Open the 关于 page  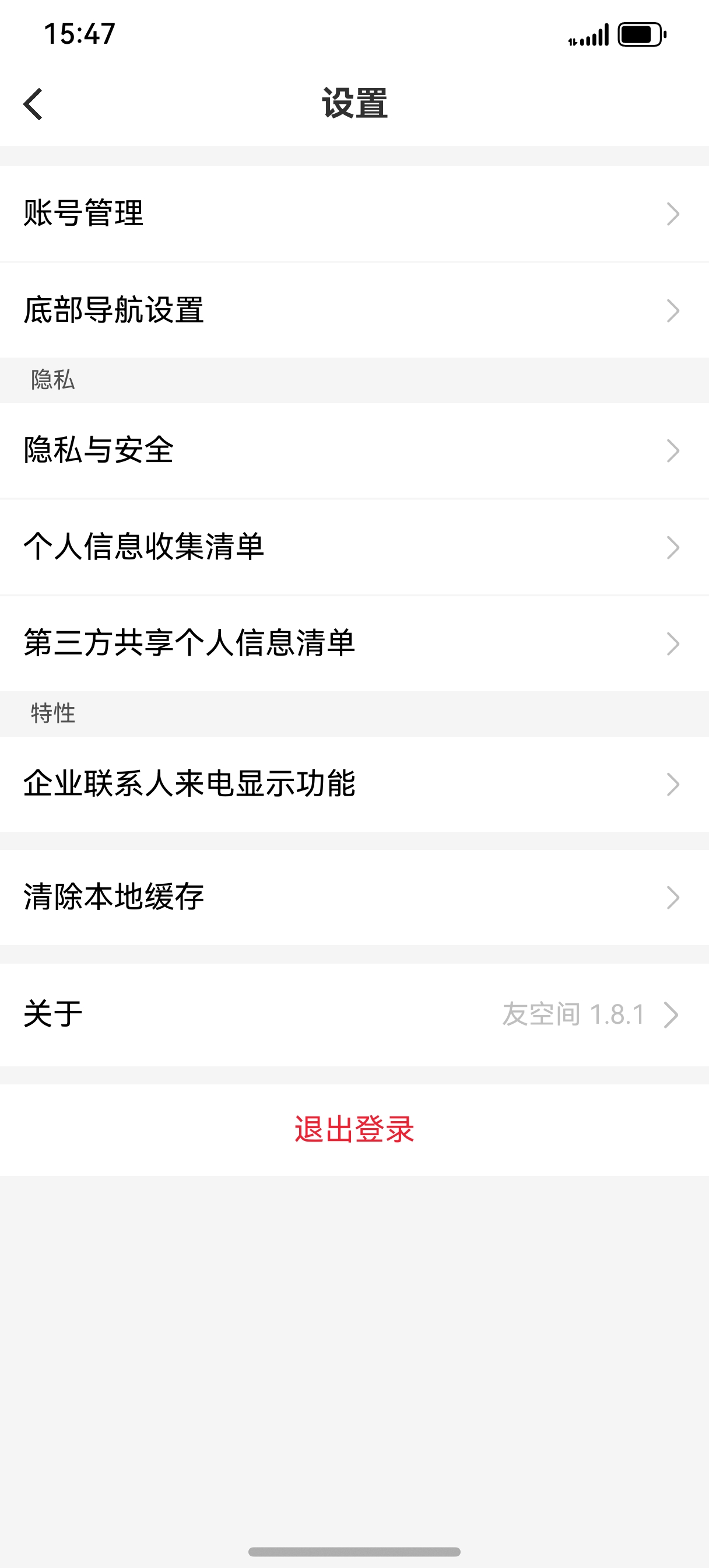pyautogui.click(x=354, y=1014)
